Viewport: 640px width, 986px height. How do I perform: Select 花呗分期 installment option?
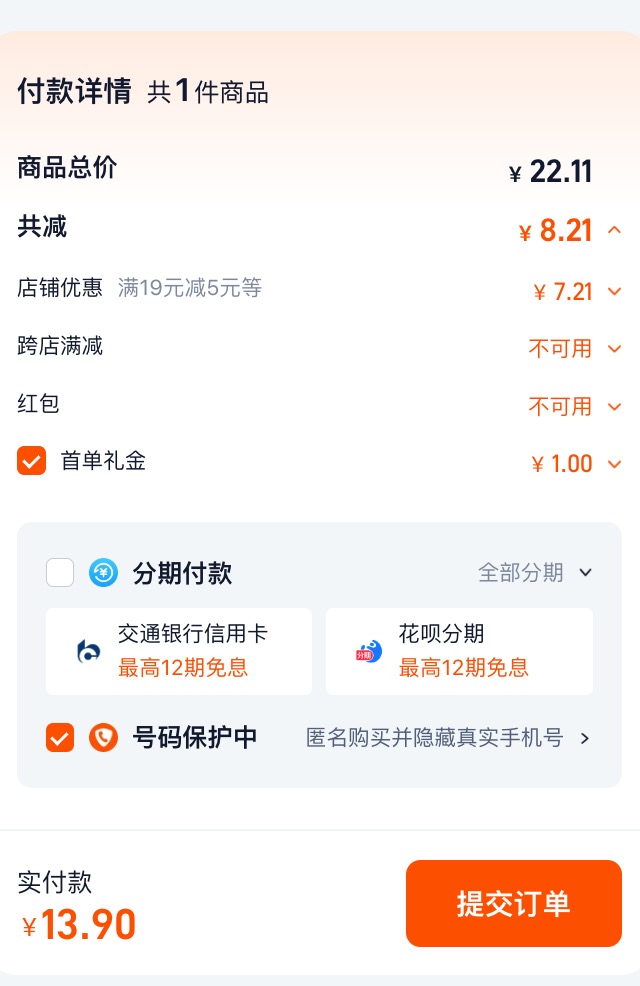(459, 651)
